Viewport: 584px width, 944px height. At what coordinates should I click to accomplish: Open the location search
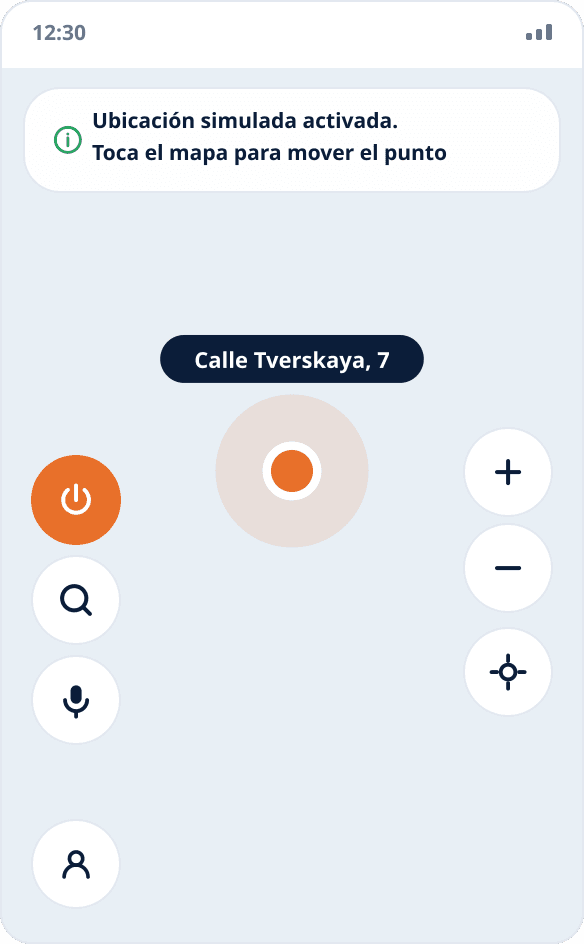click(76, 600)
